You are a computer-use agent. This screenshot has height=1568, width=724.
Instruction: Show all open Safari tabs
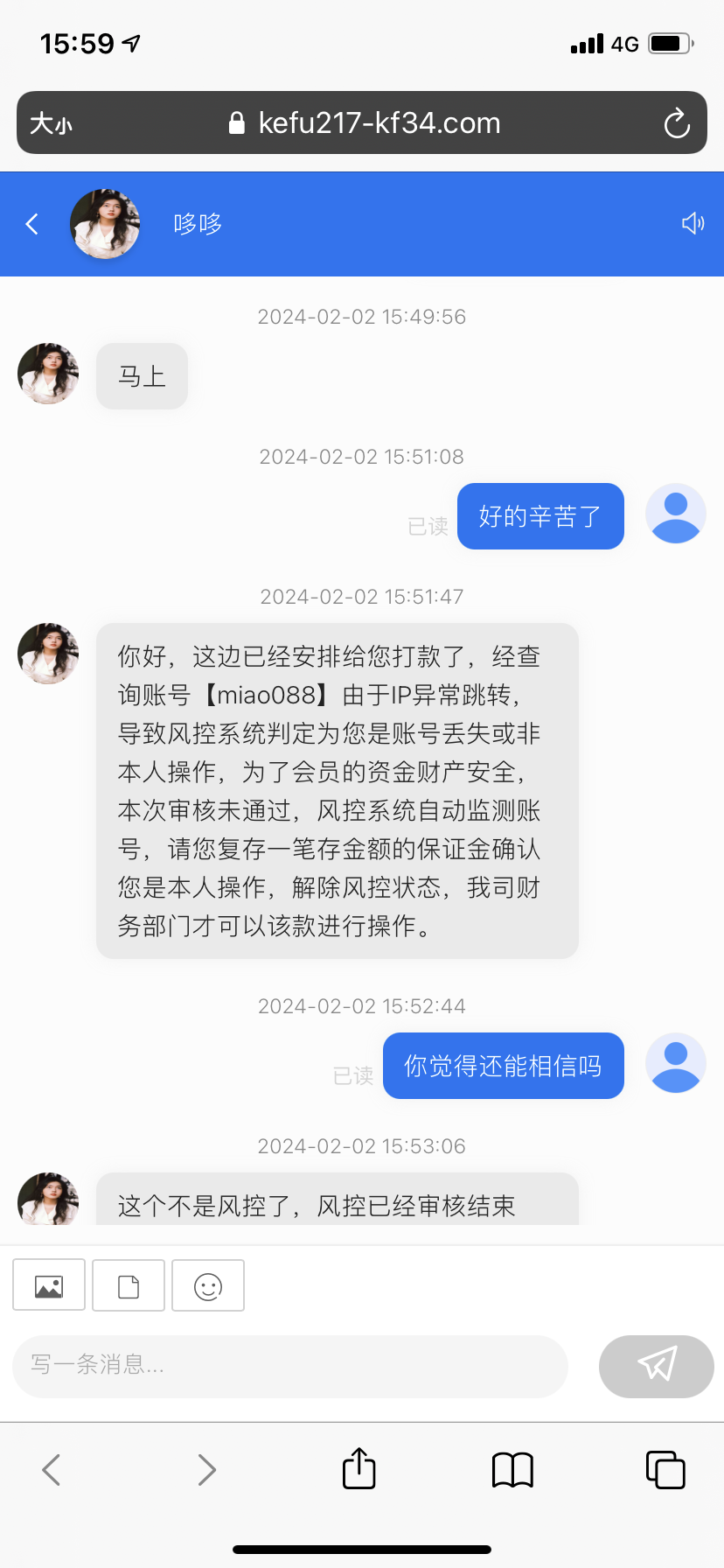click(665, 1470)
